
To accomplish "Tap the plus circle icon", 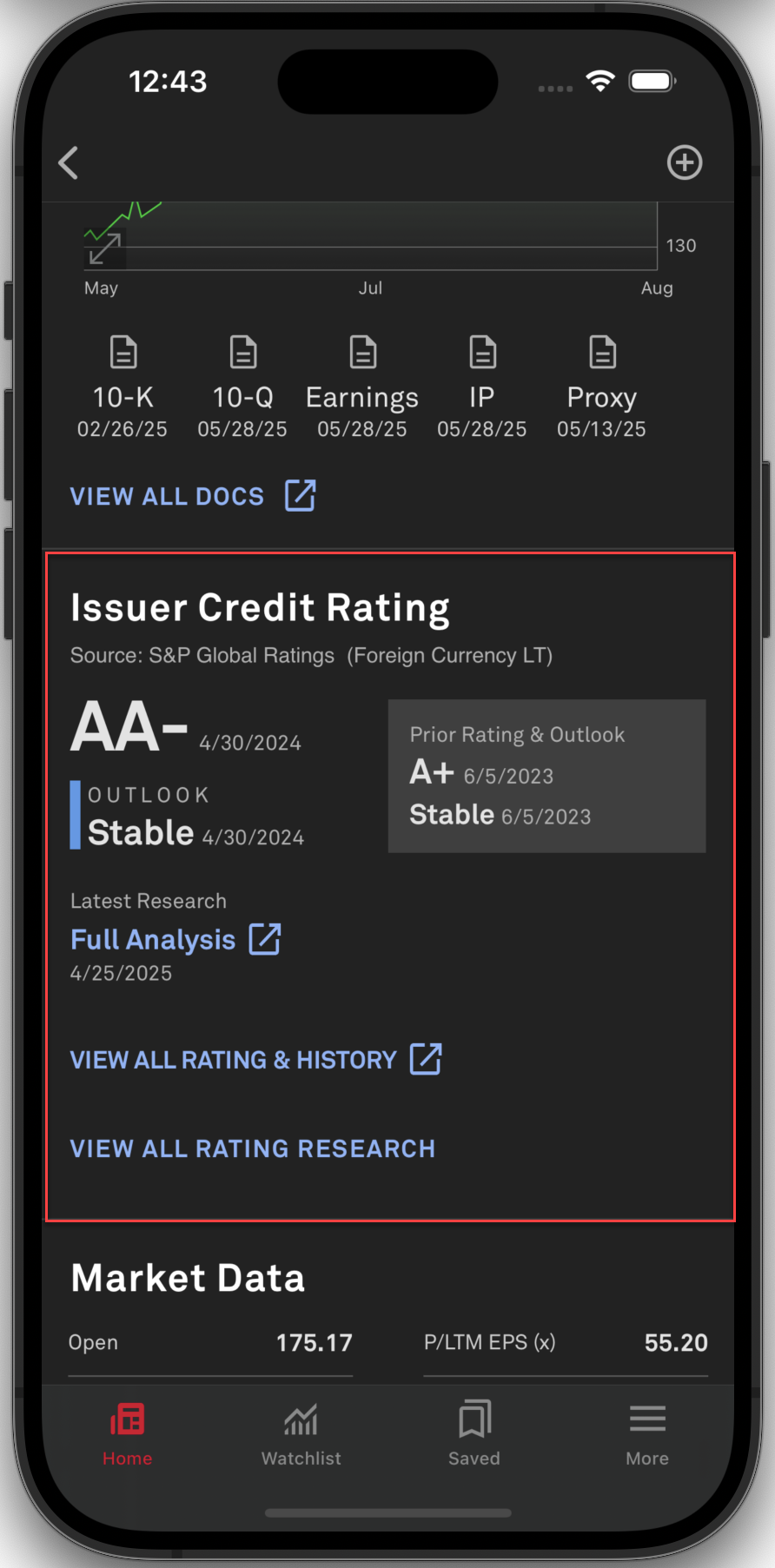I will click(684, 162).
